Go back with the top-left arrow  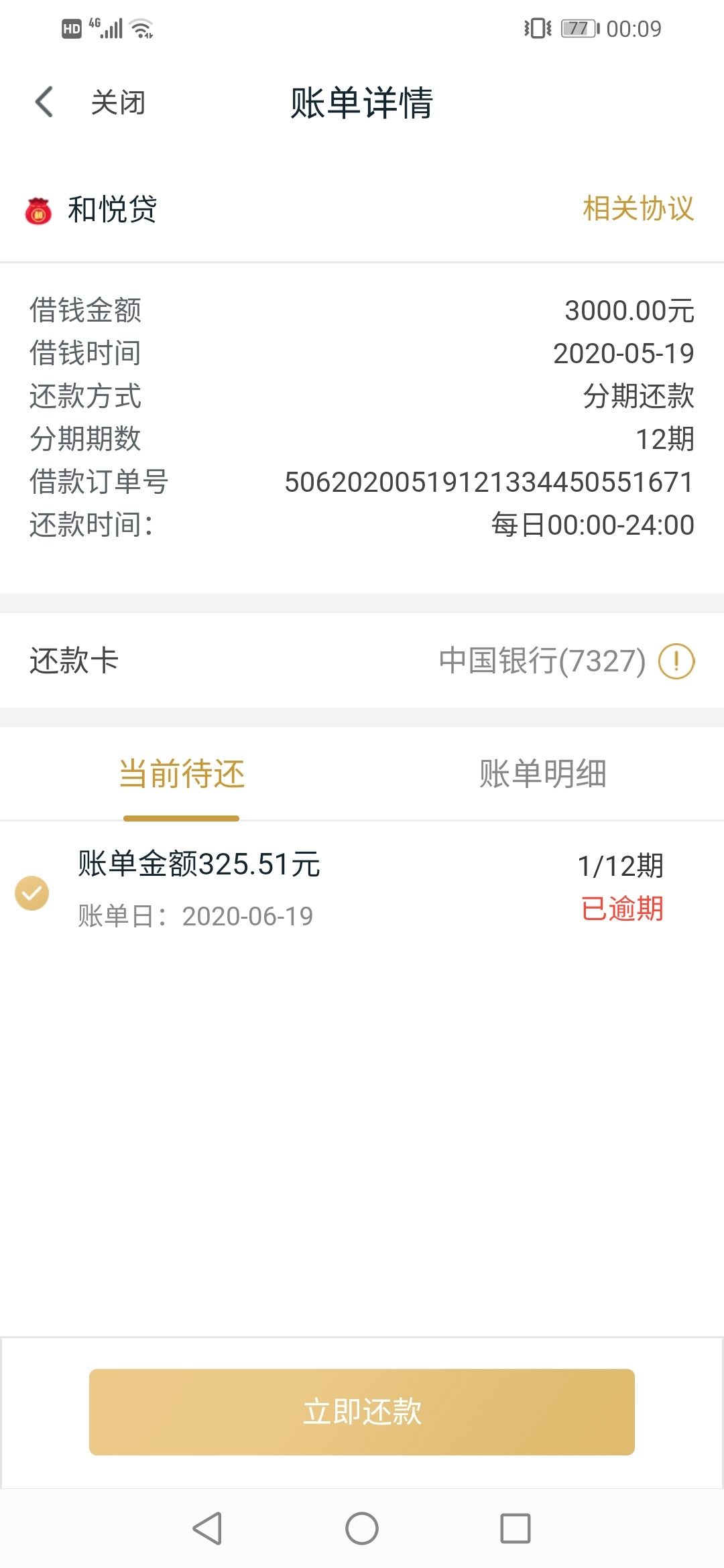point(44,103)
